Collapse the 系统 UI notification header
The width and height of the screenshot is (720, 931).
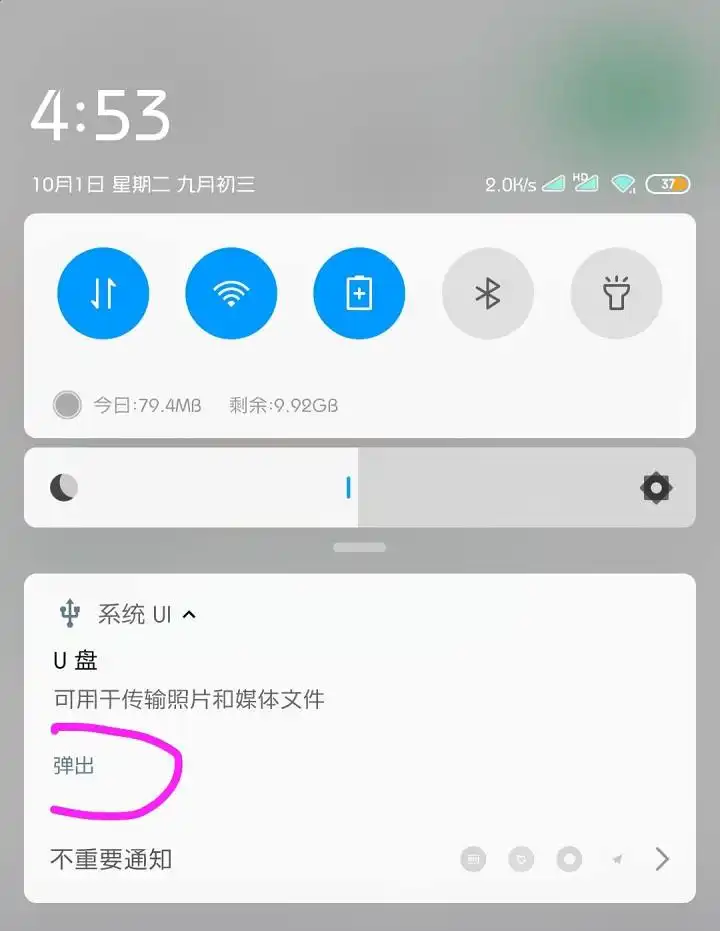189,614
